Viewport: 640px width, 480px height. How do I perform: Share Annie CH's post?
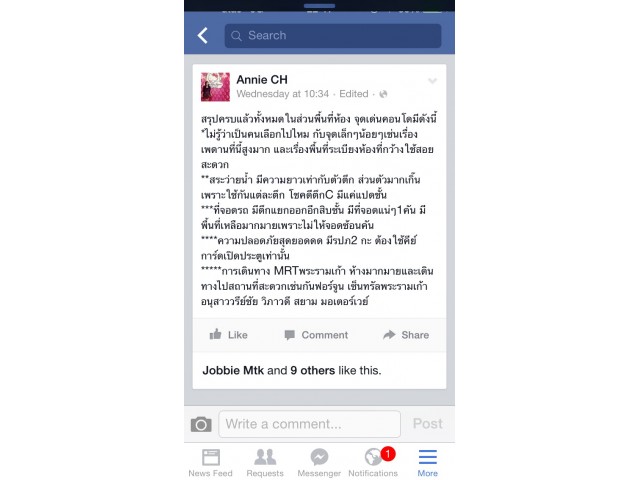click(x=405, y=335)
